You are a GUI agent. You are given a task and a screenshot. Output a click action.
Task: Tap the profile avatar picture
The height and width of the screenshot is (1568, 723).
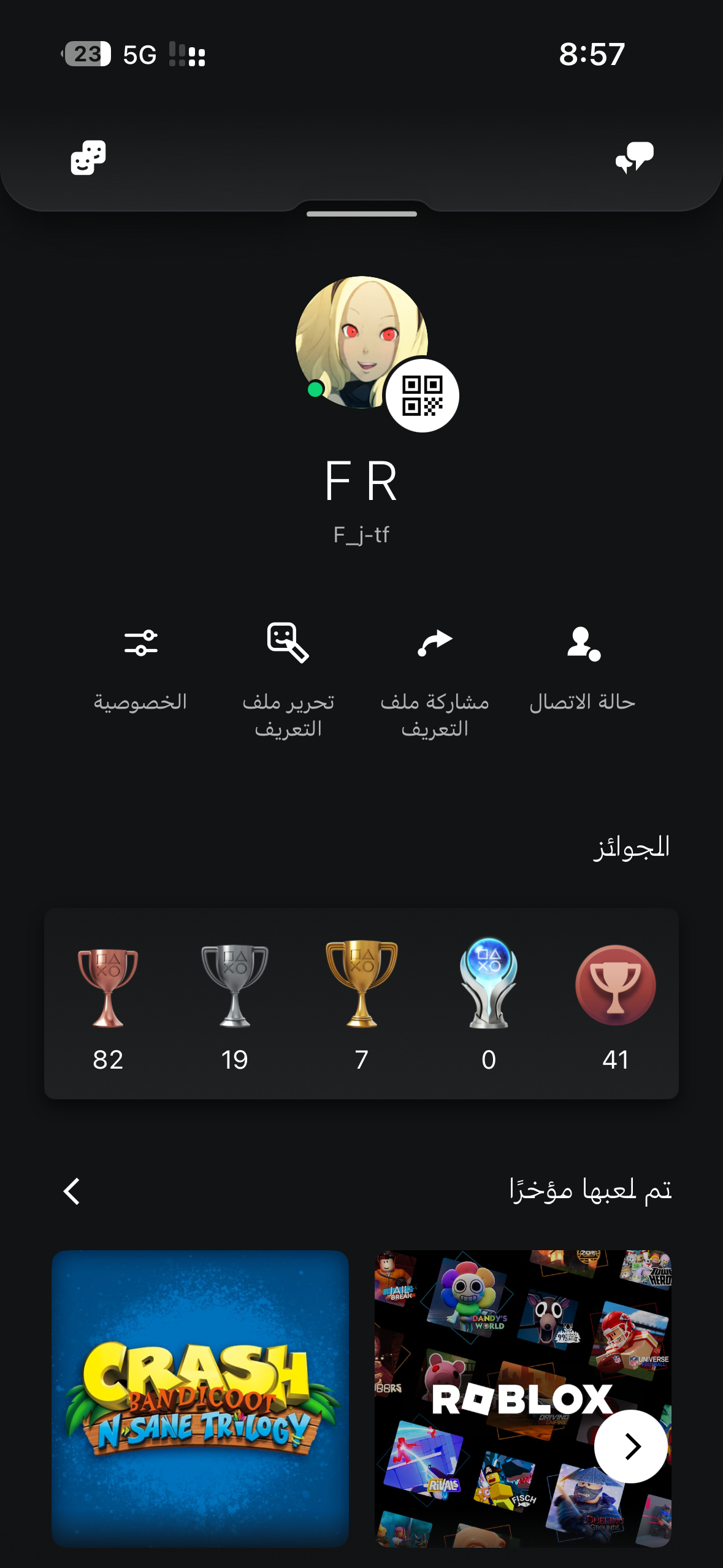[361, 342]
